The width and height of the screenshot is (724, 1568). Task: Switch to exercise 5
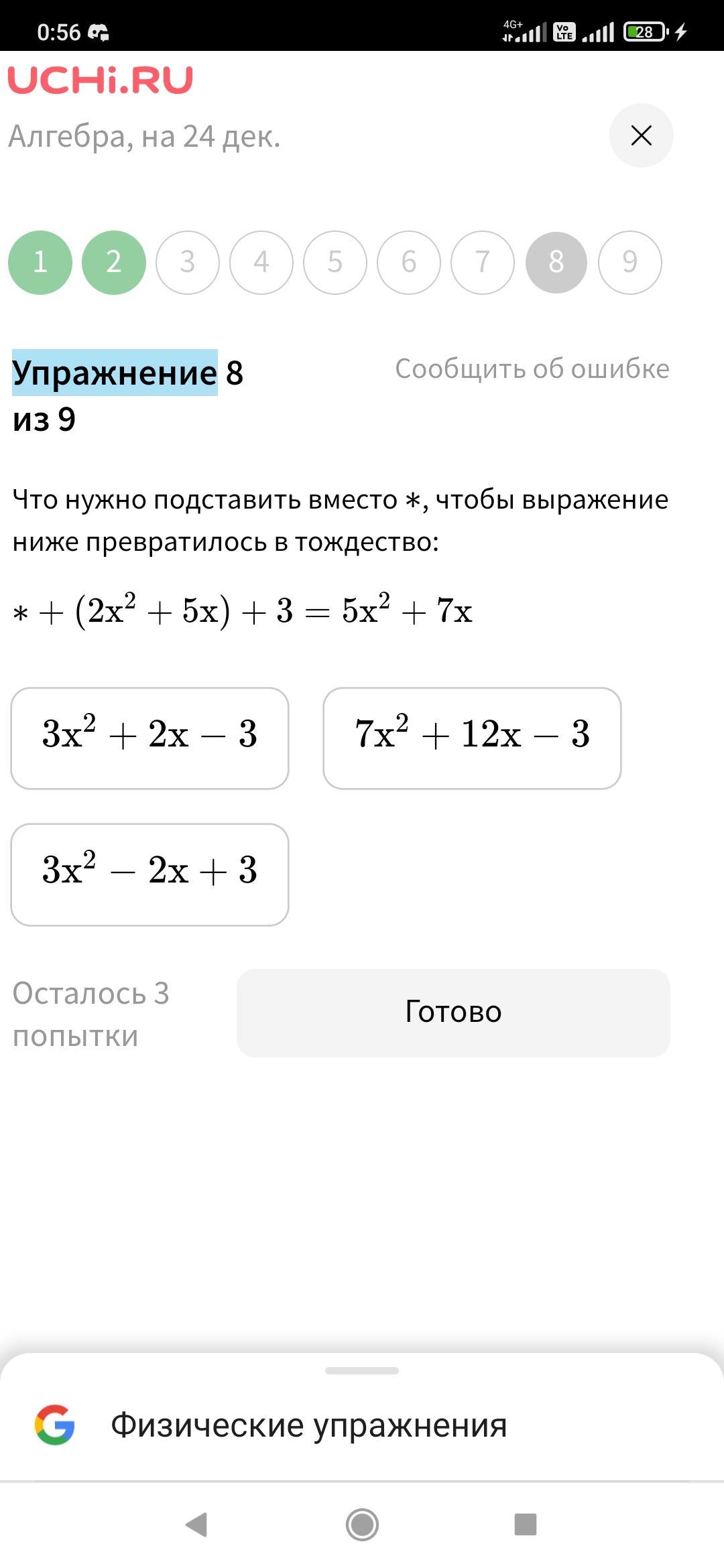[x=335, y=262]
